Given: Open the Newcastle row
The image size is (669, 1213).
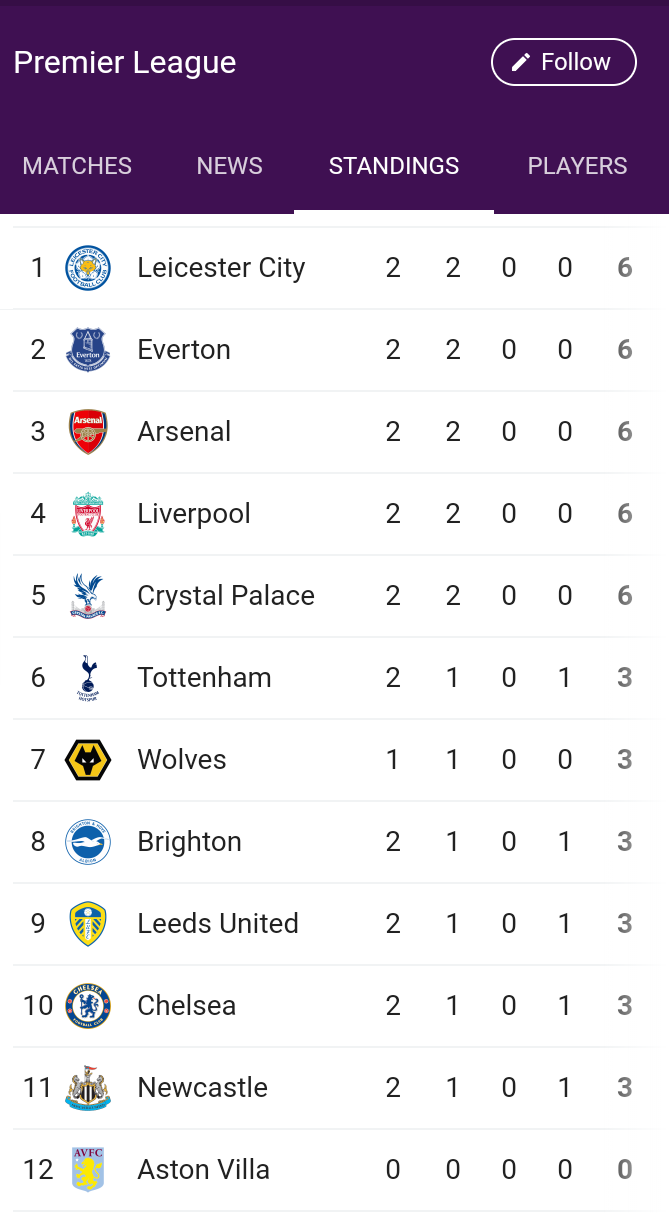Looking at the screenshot, I should (x=334, y=1088).
